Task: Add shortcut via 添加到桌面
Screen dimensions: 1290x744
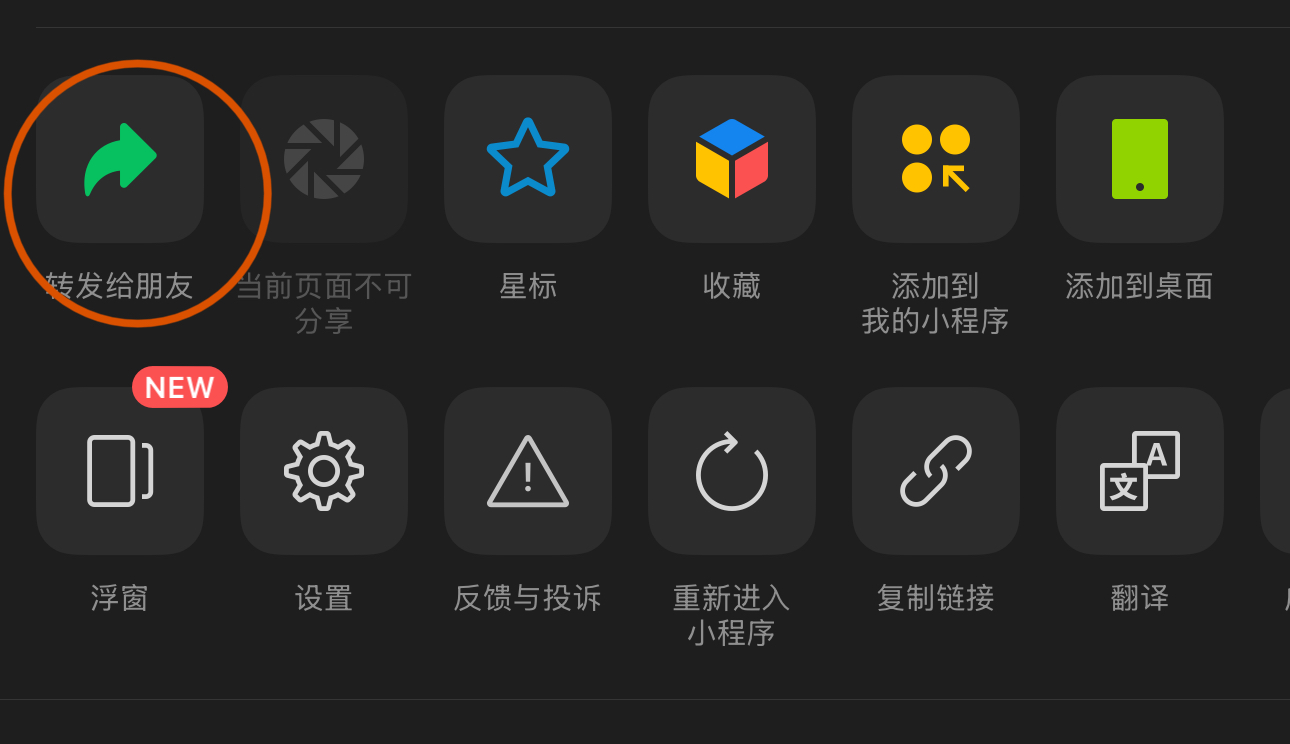Action: (1140, 160)
